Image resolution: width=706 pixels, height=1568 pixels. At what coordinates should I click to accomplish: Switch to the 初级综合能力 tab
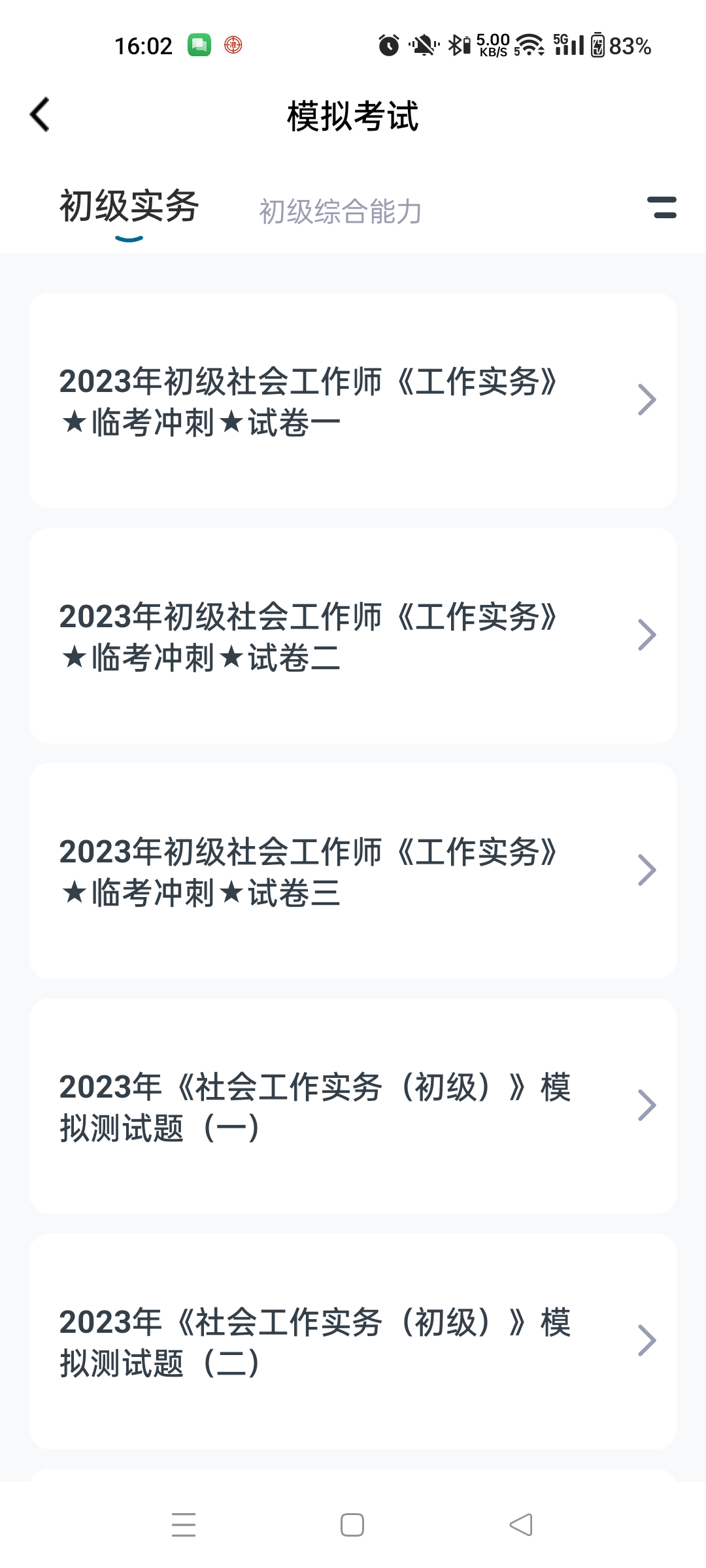340,212
